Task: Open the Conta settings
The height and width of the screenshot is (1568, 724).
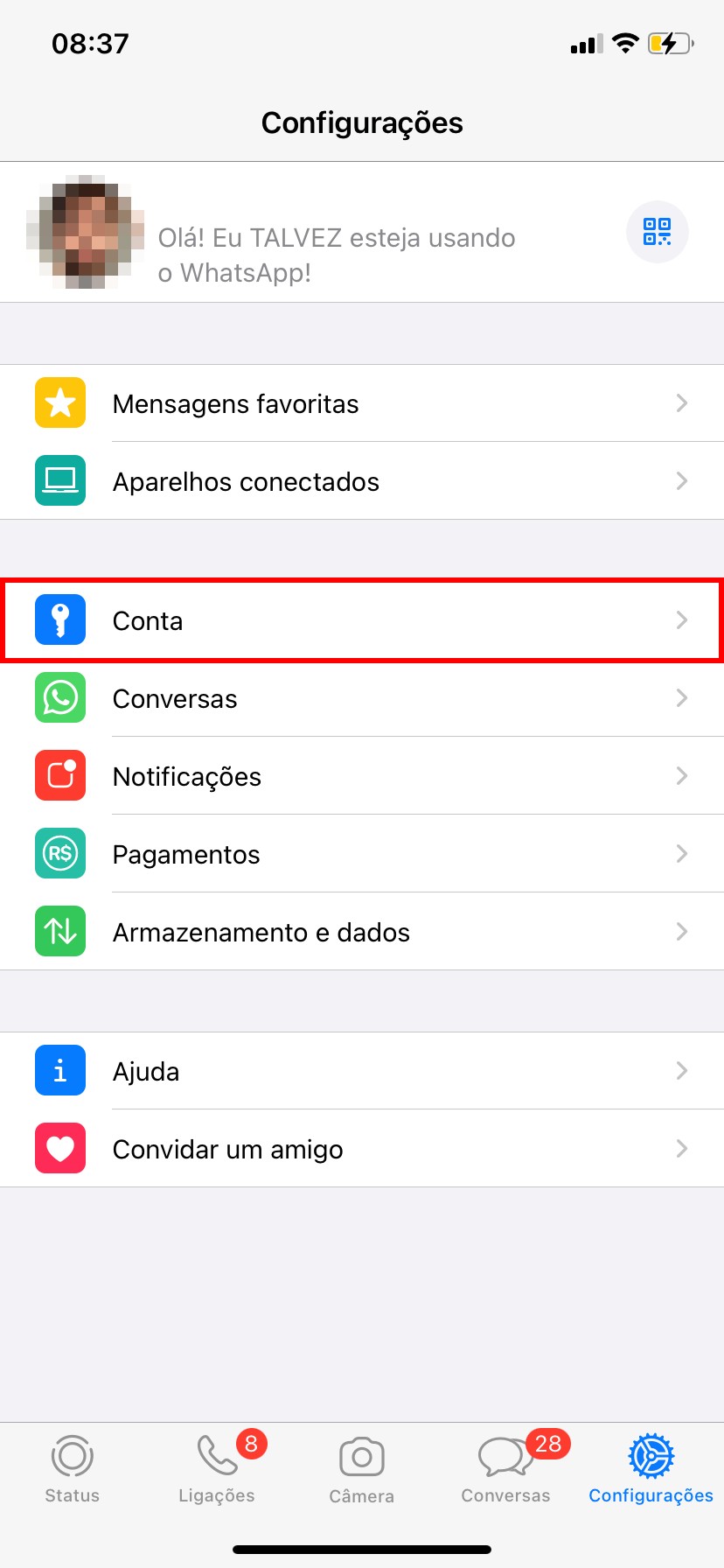Action: tap(362, 620)
